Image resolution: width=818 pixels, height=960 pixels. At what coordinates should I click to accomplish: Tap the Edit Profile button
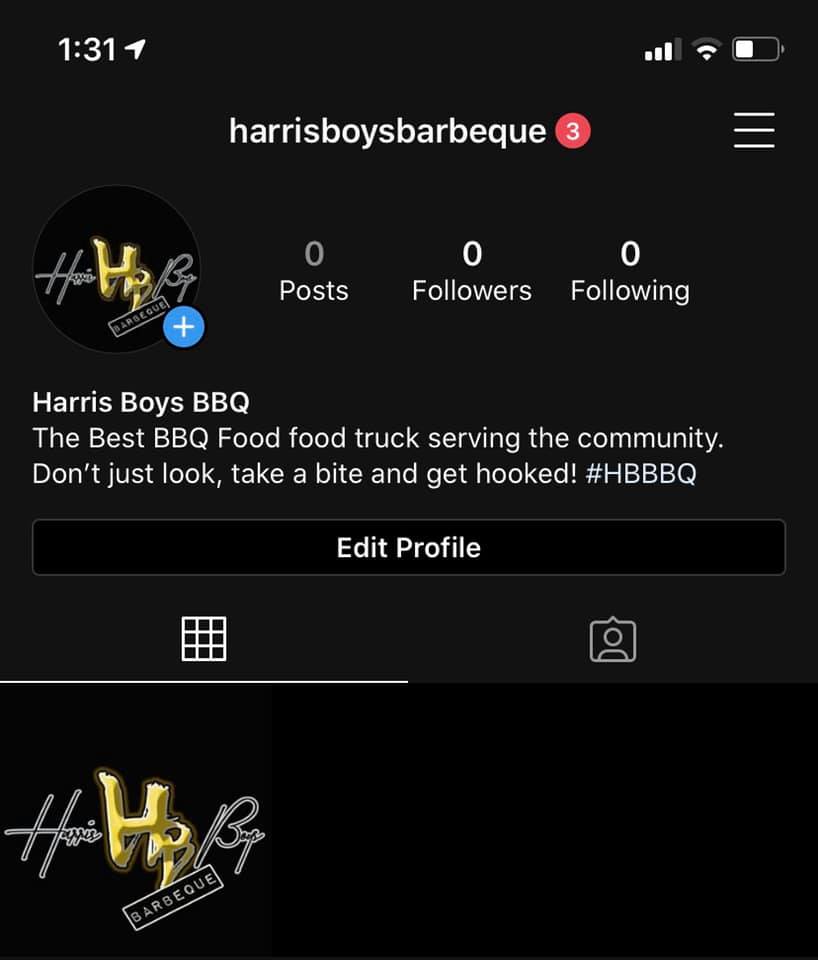pyautogui.click(x=408, y=547)
